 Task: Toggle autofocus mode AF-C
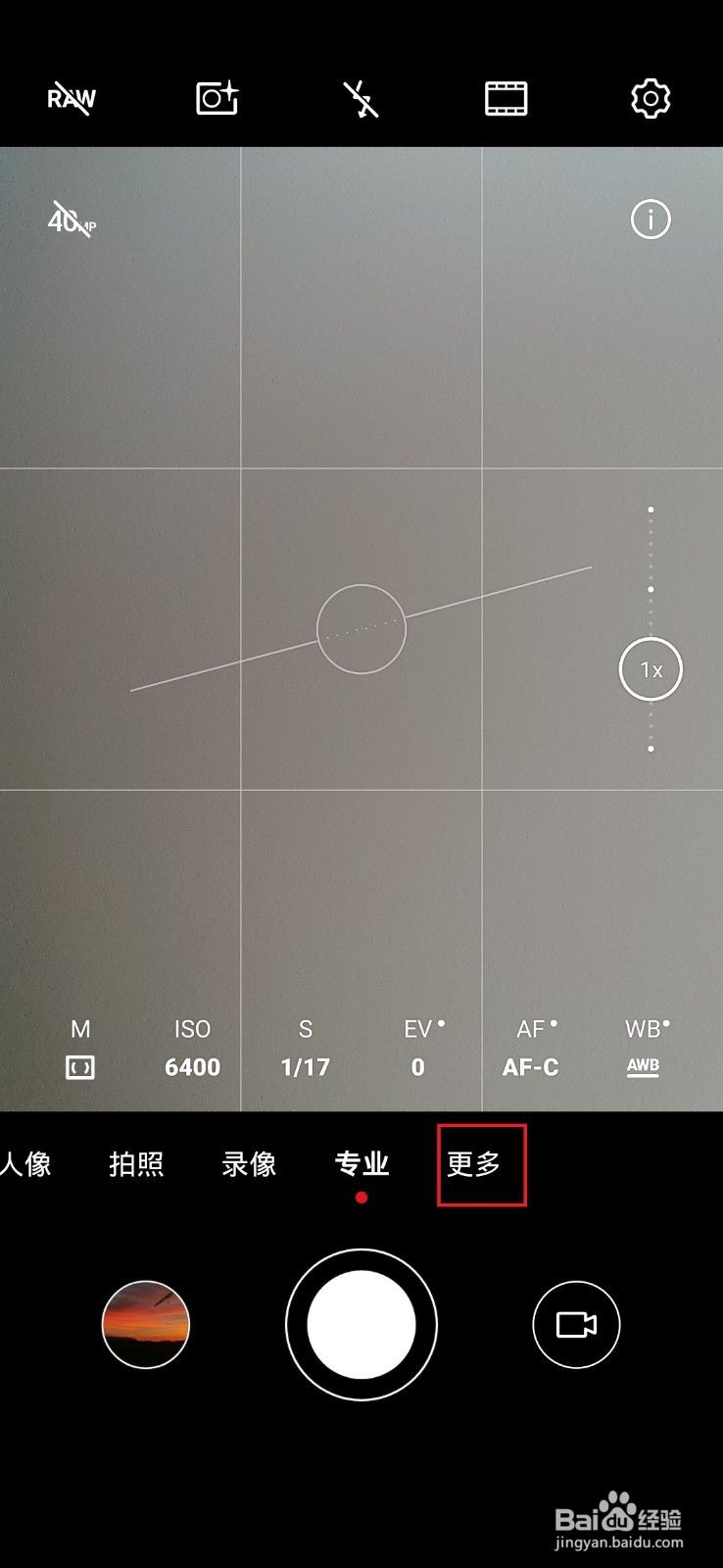coord(530,1047)
